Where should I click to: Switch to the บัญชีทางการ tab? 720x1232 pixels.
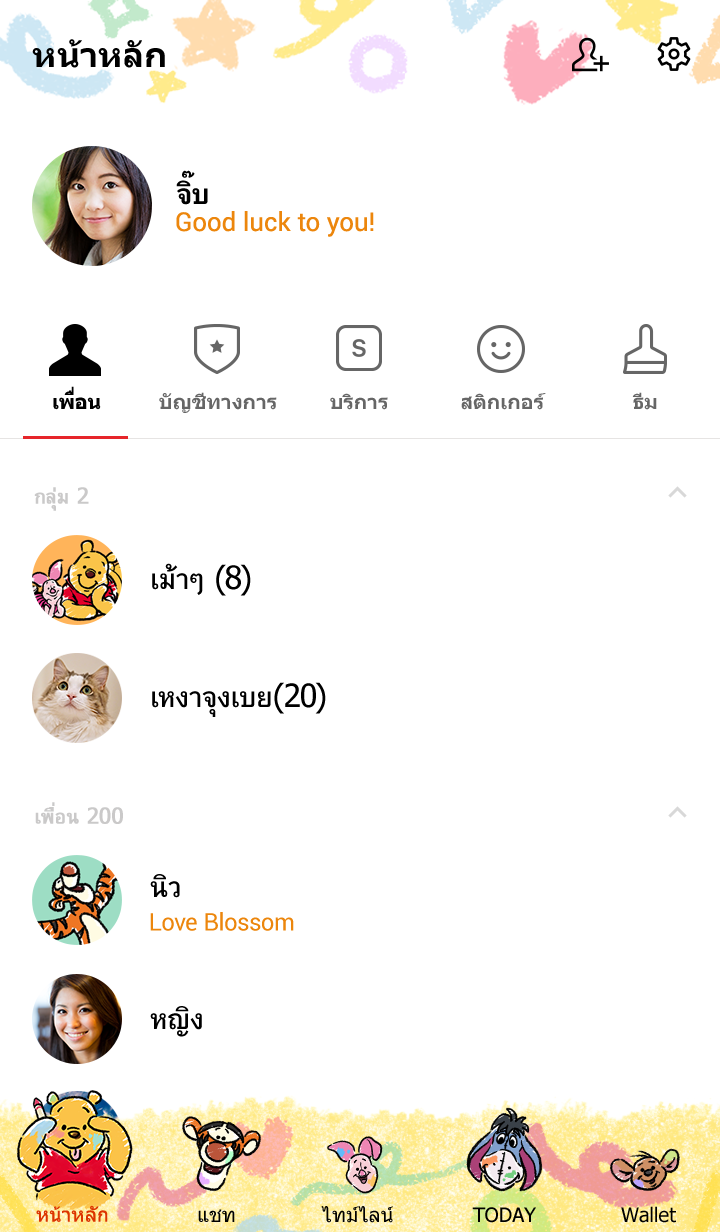[217, 368]
